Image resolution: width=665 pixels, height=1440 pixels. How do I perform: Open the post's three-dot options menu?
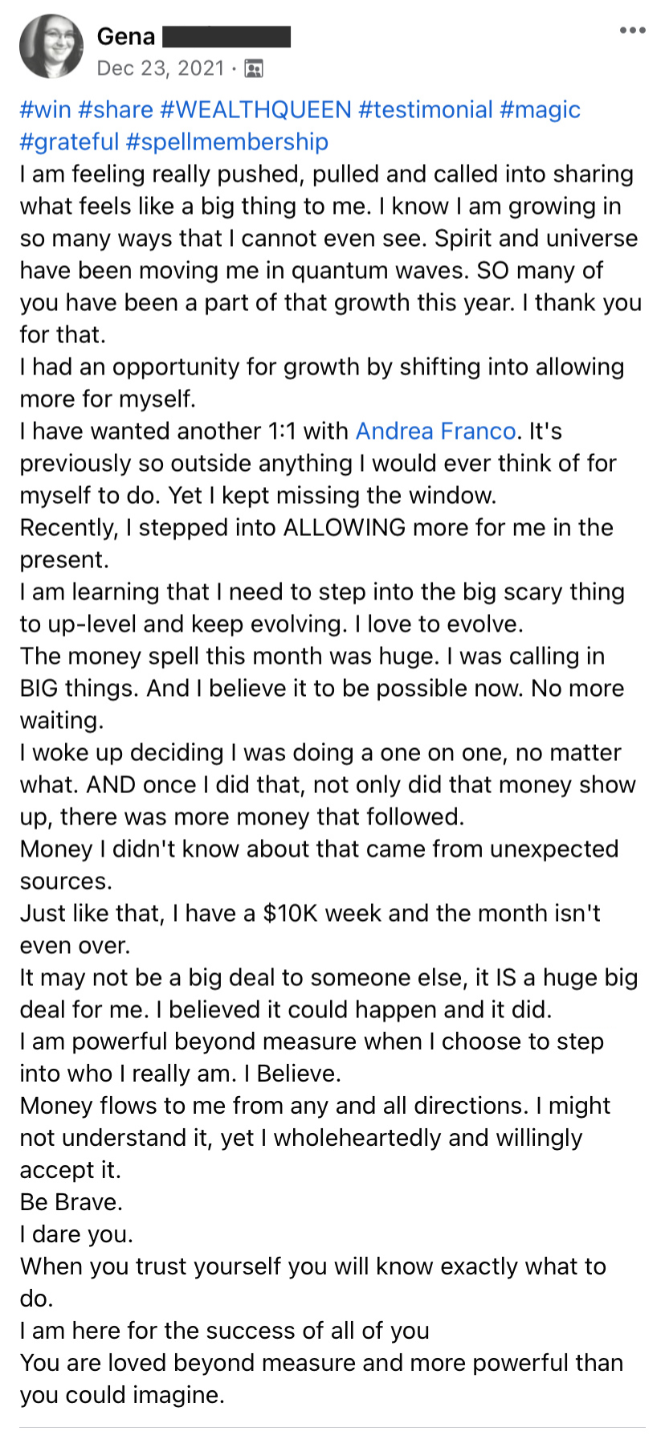tap(632, 30)
